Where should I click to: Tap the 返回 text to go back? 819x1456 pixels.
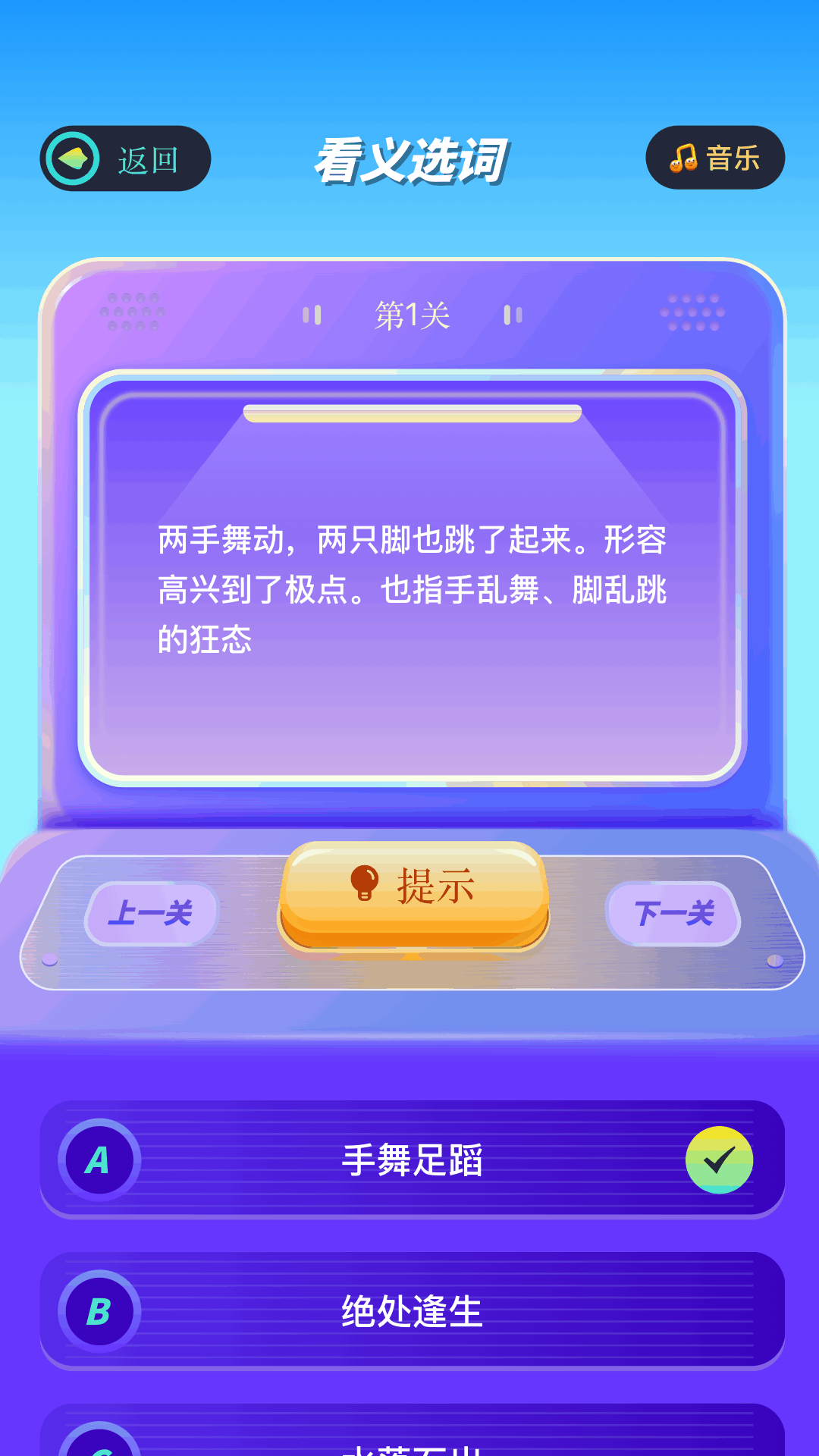pyautogui.click(x=149, y=159)
